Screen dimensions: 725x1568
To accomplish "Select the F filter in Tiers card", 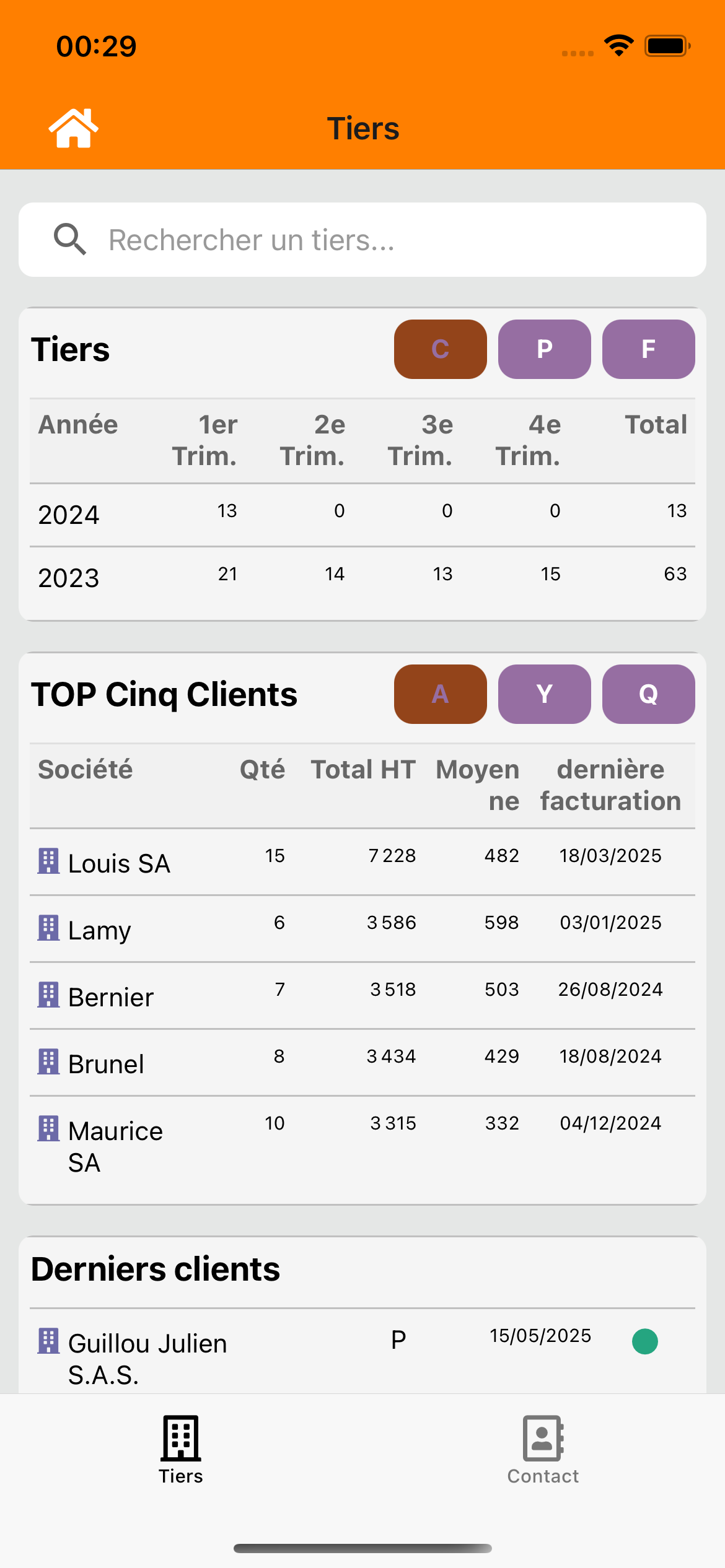I will click(x=649, y=349).
